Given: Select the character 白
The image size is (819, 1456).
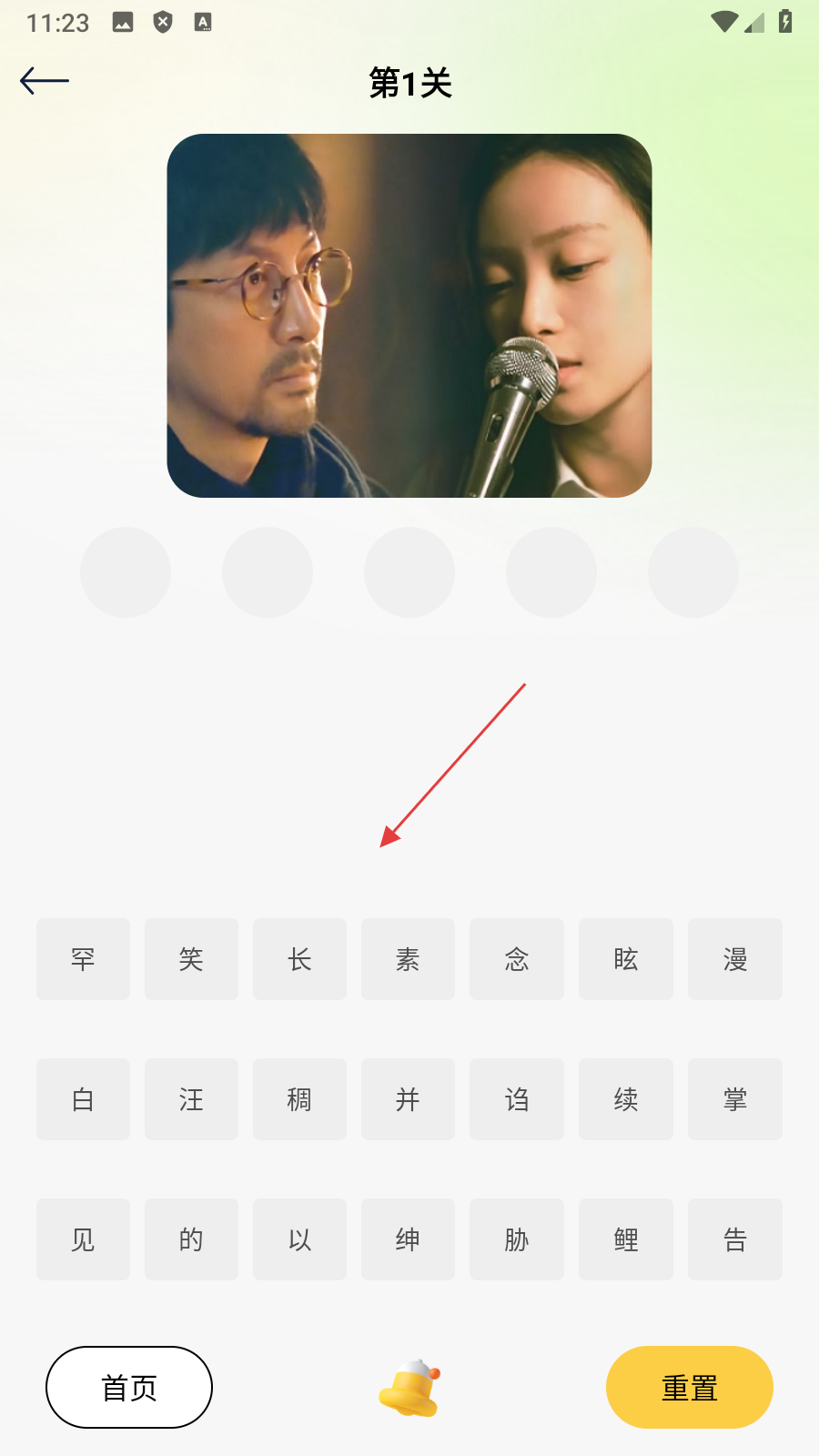Looking at the screenshot, I should pyautogui.click(x=83, y=1099).
